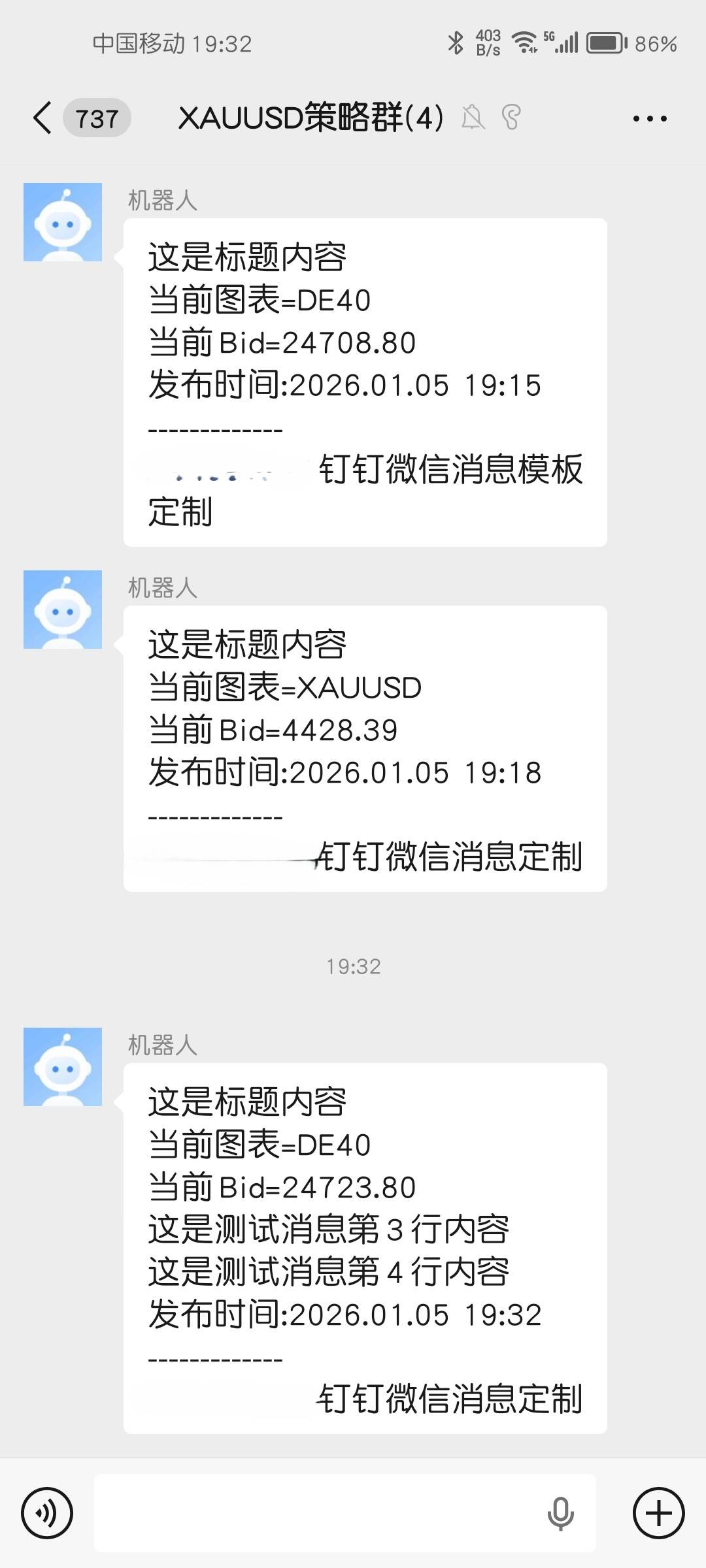
Task: Open attachments with the plus icon
Action: pos(657,1514)
